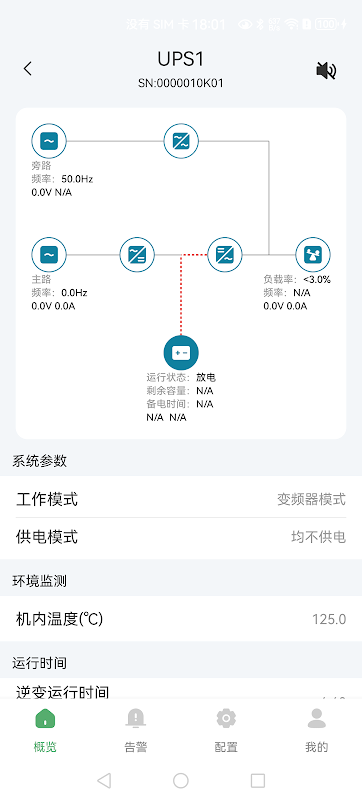Tap the system home button
362x800 pixels.
coord(181,780)
